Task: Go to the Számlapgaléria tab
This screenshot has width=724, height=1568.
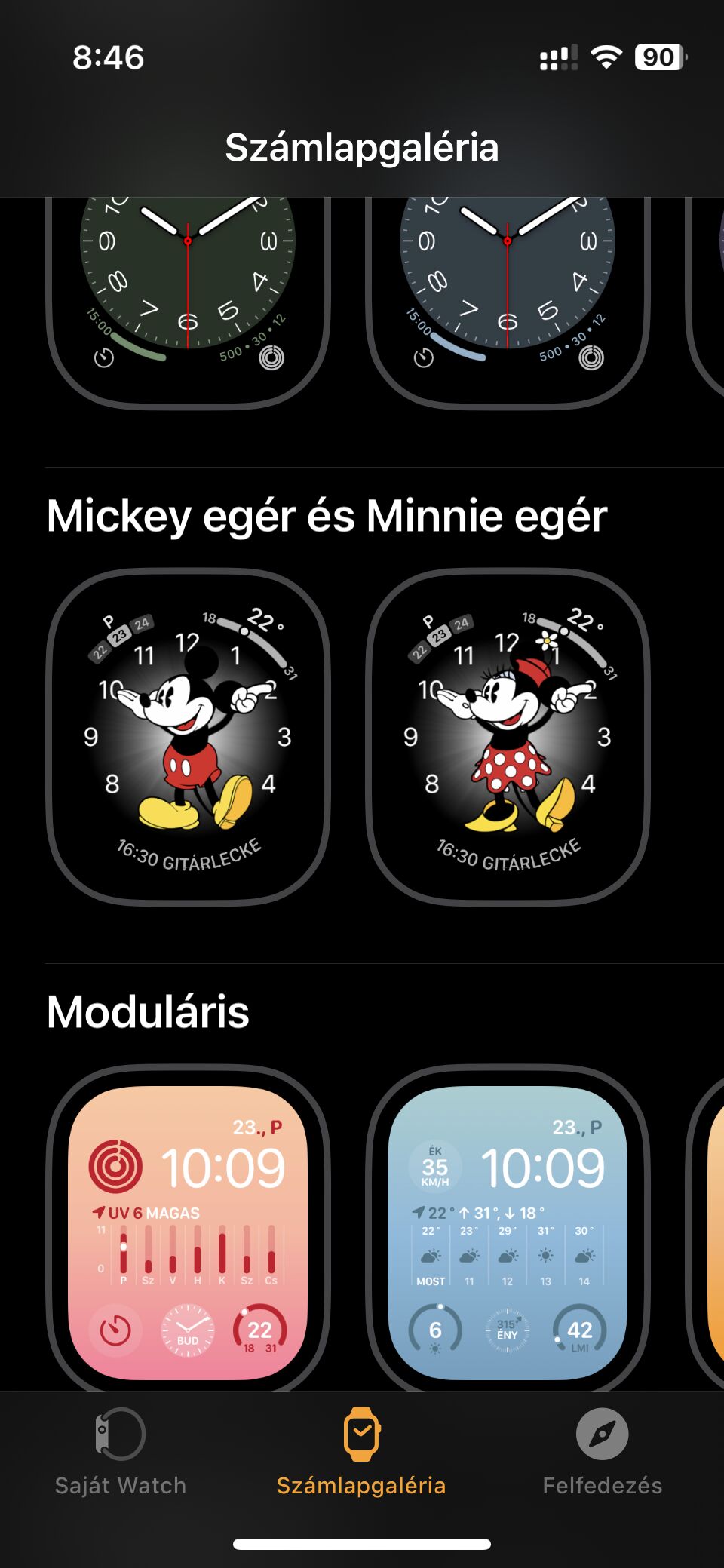Action: click(x=361, y=1452)
